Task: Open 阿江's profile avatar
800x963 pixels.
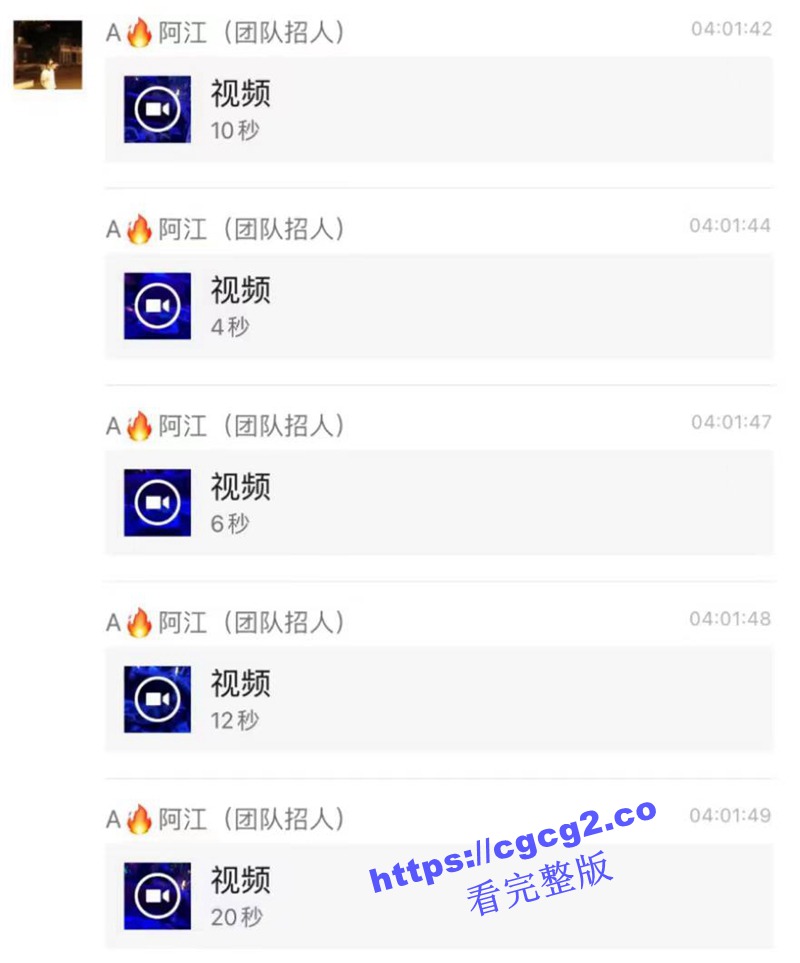Action: coord(48,54)
